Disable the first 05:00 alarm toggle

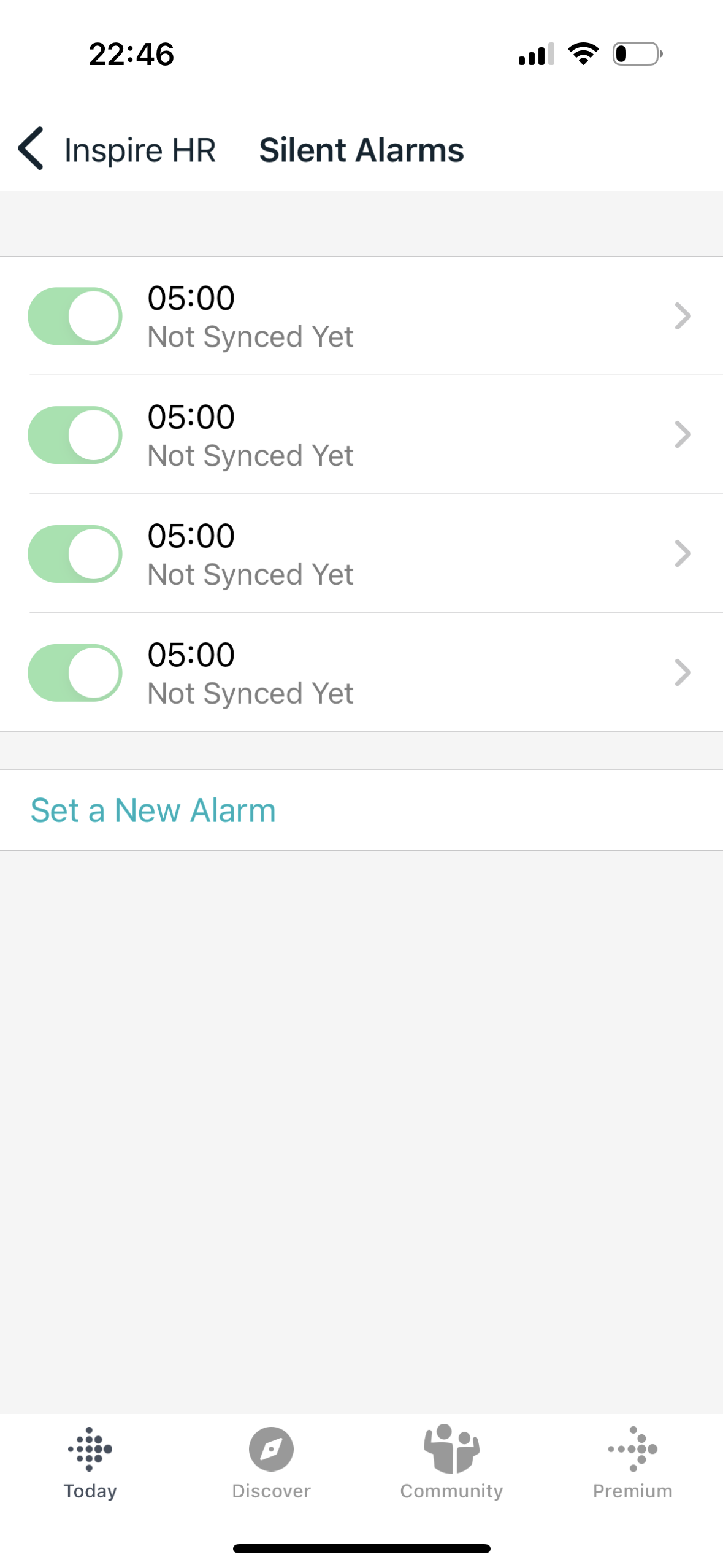pyautogui.click(x=75, y=316)
